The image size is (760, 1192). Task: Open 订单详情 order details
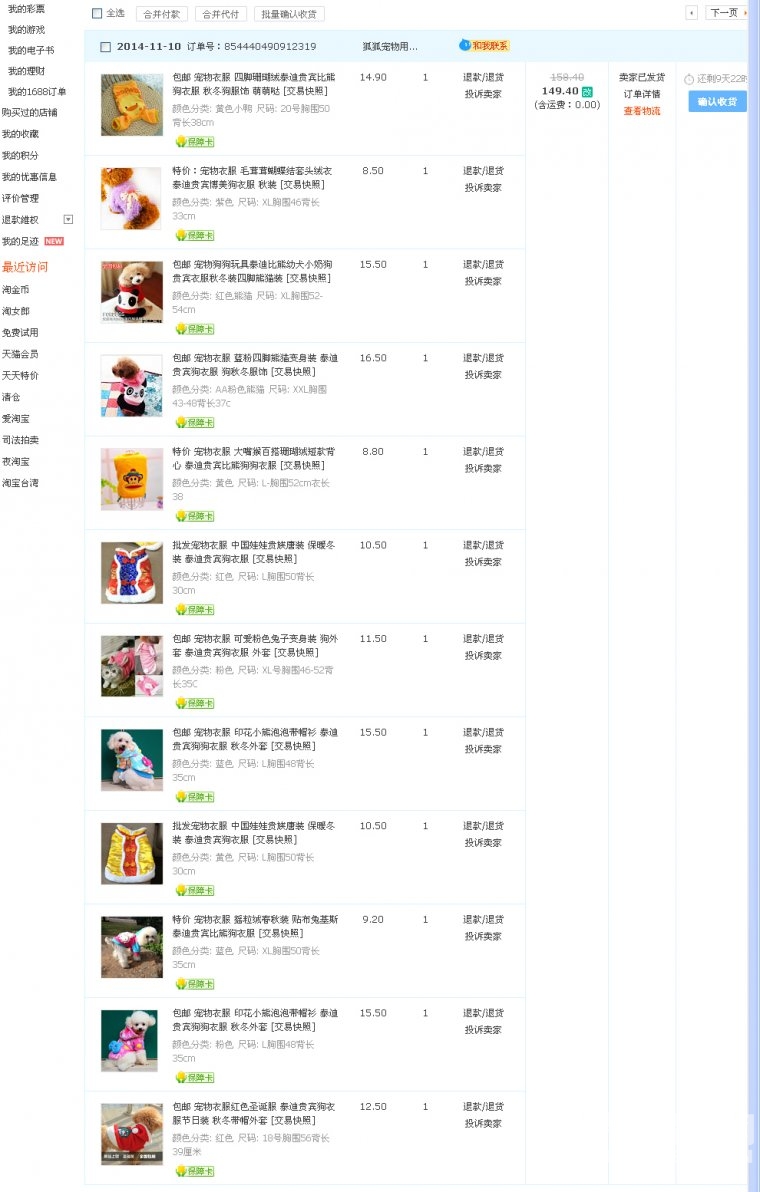coord(641,94)
